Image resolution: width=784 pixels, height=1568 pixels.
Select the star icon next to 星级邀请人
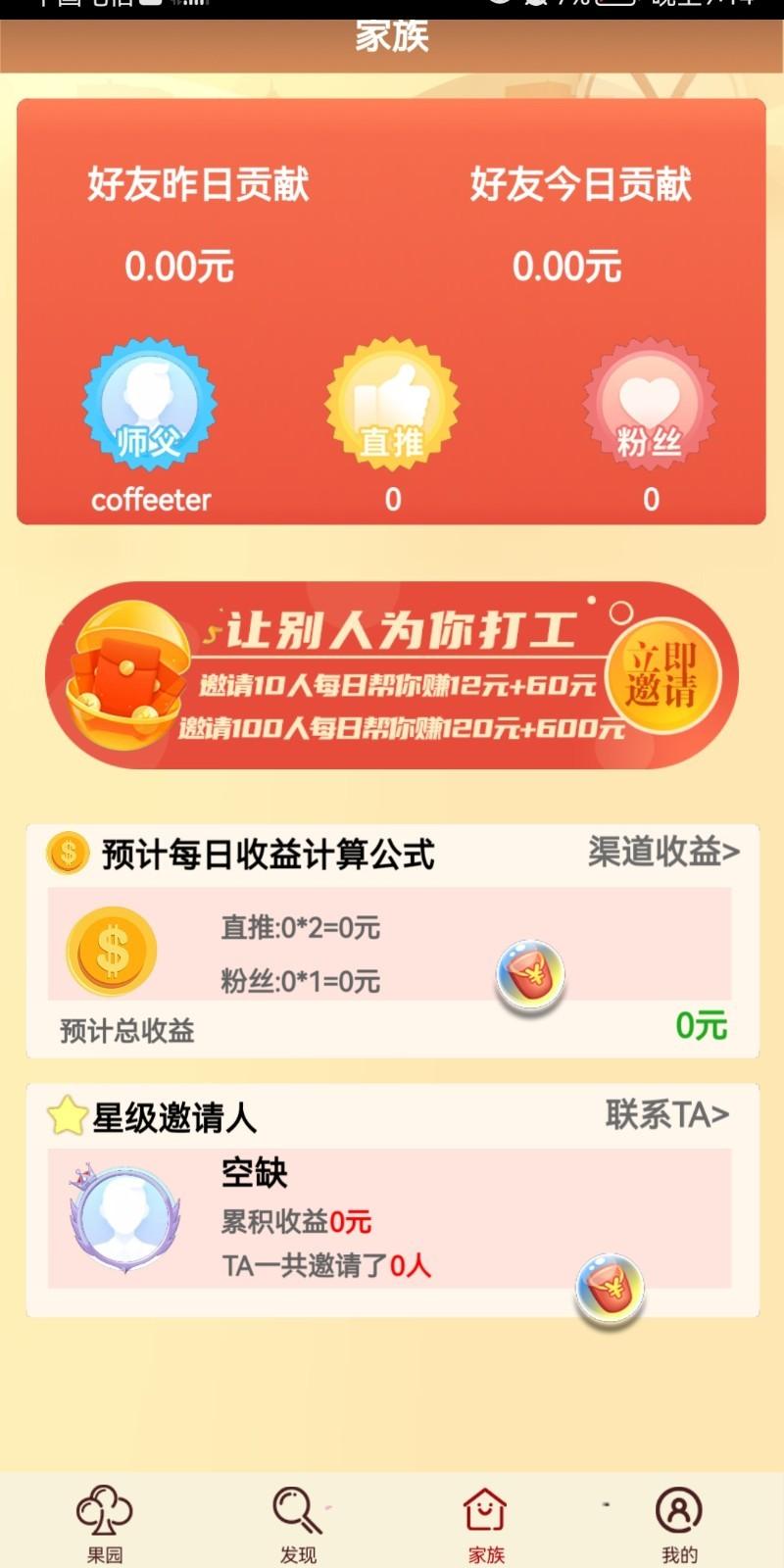64,1114
